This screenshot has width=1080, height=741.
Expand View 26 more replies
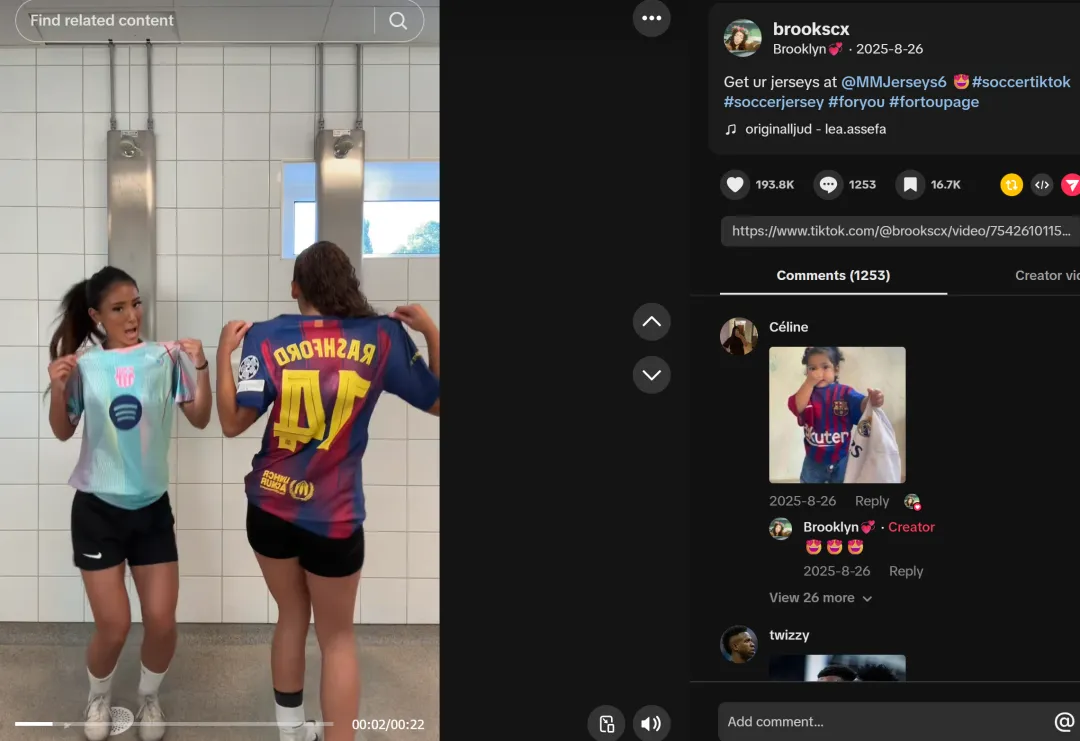820,598
